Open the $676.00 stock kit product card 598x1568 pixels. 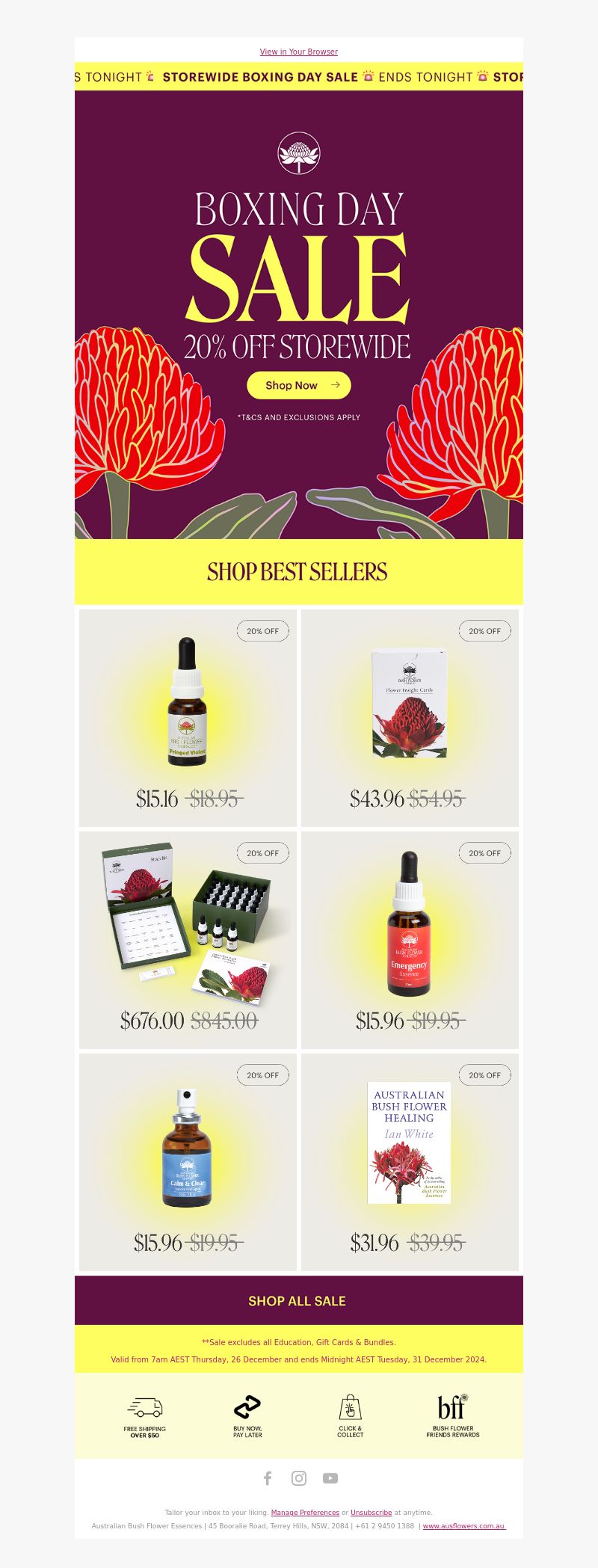188,940
